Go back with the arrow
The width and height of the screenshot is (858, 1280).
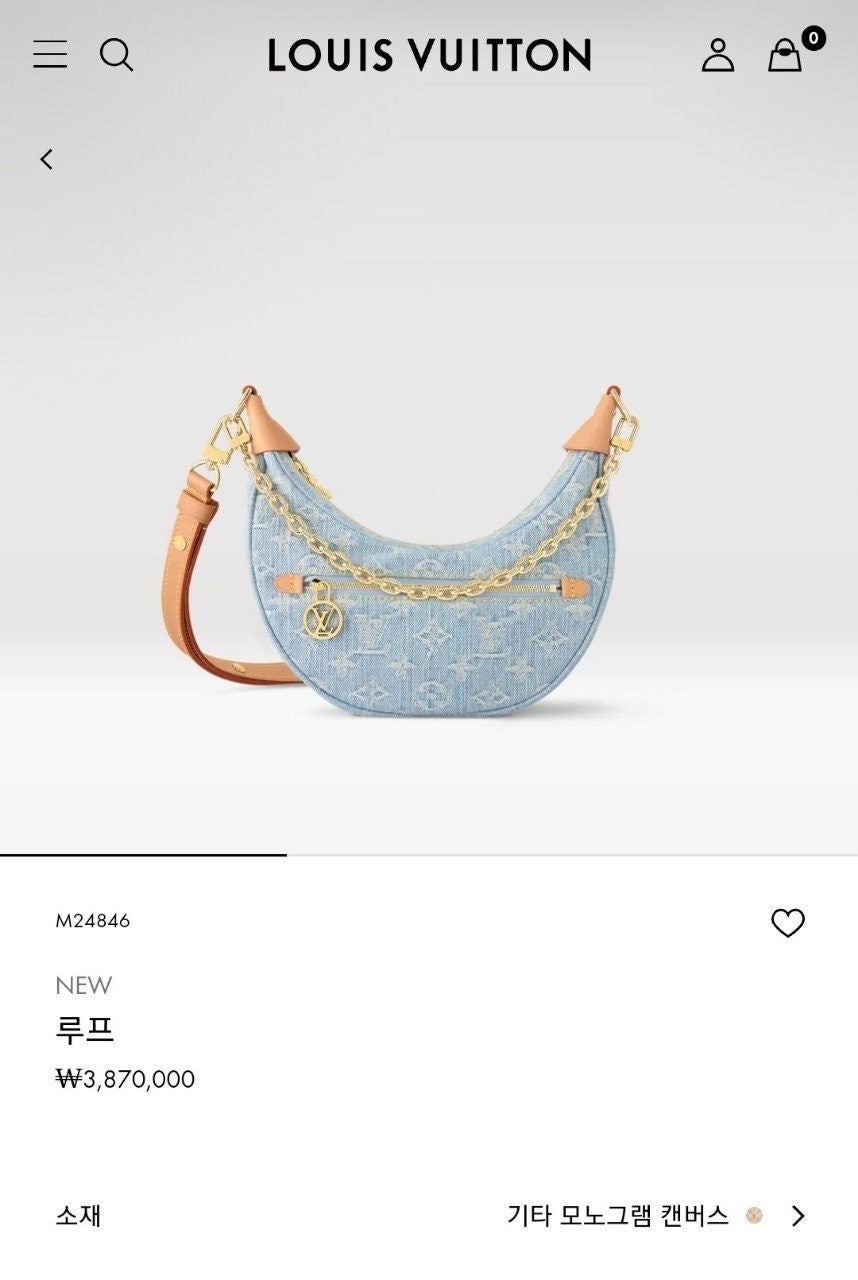46,159
